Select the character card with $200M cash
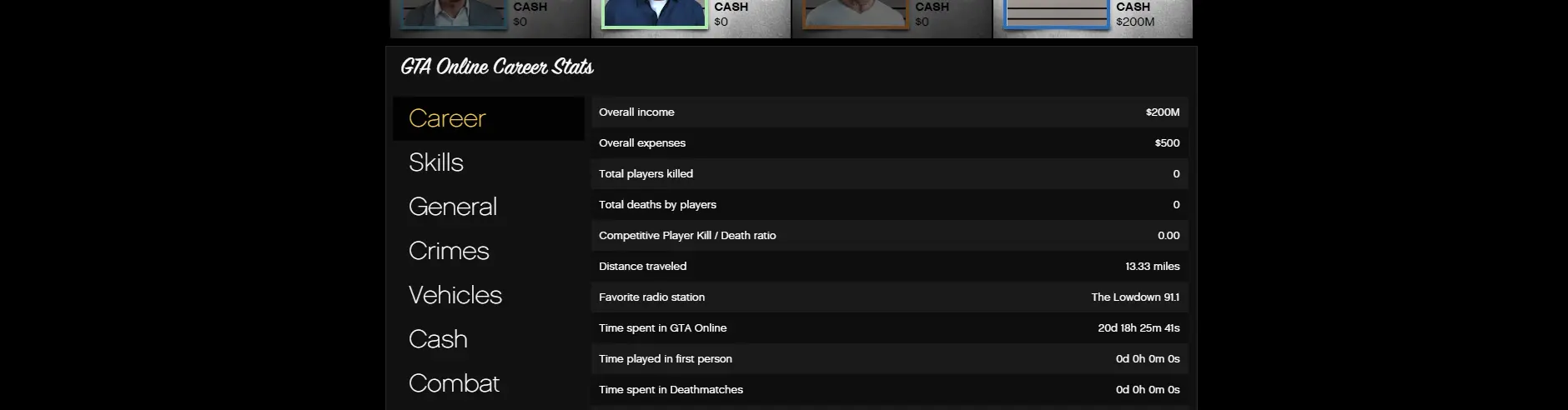The height and width of the screenshot is (410, 1568). click(x=1093, y=17)
